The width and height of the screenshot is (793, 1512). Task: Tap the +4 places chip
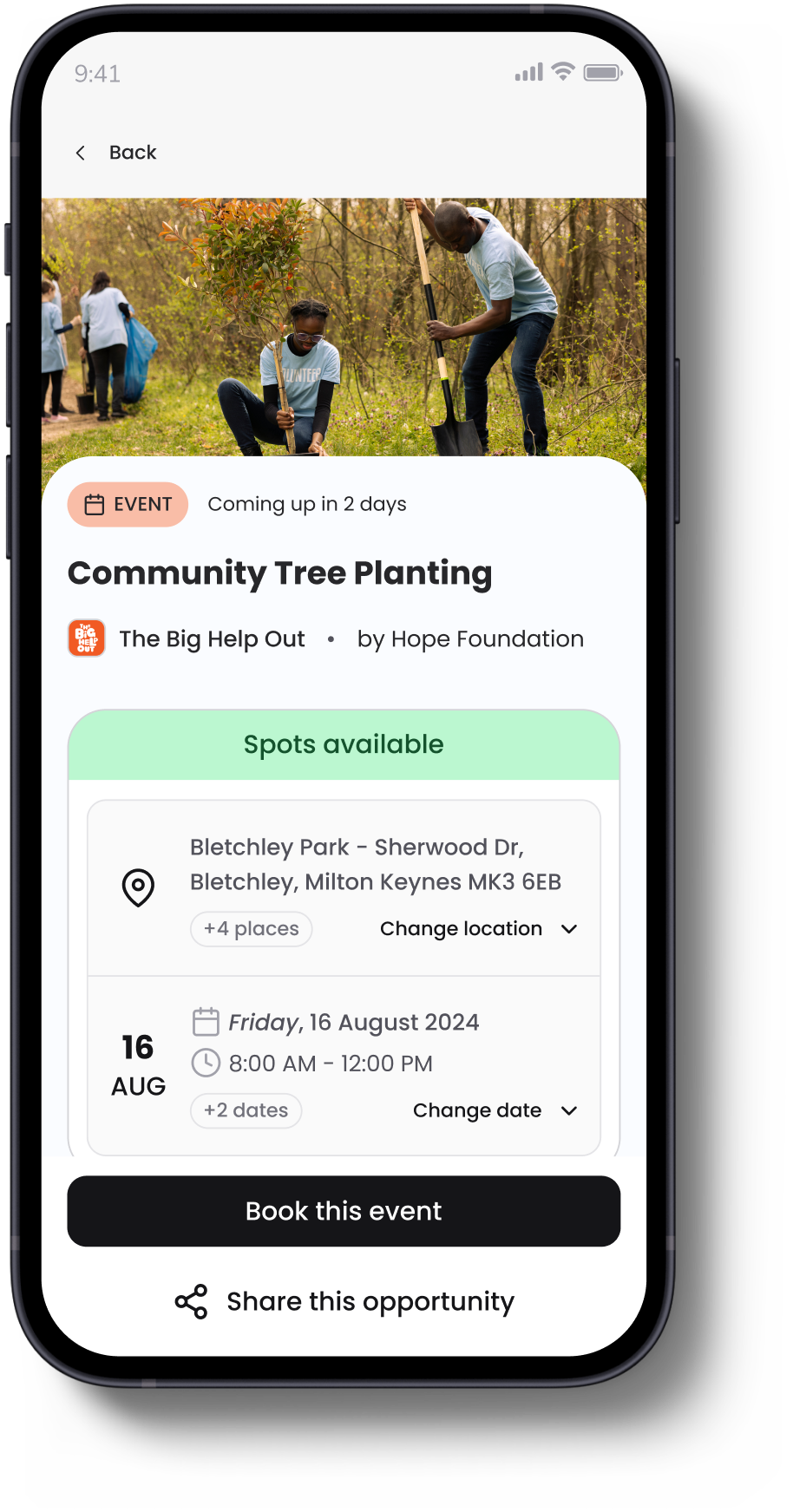coord(252,929)
